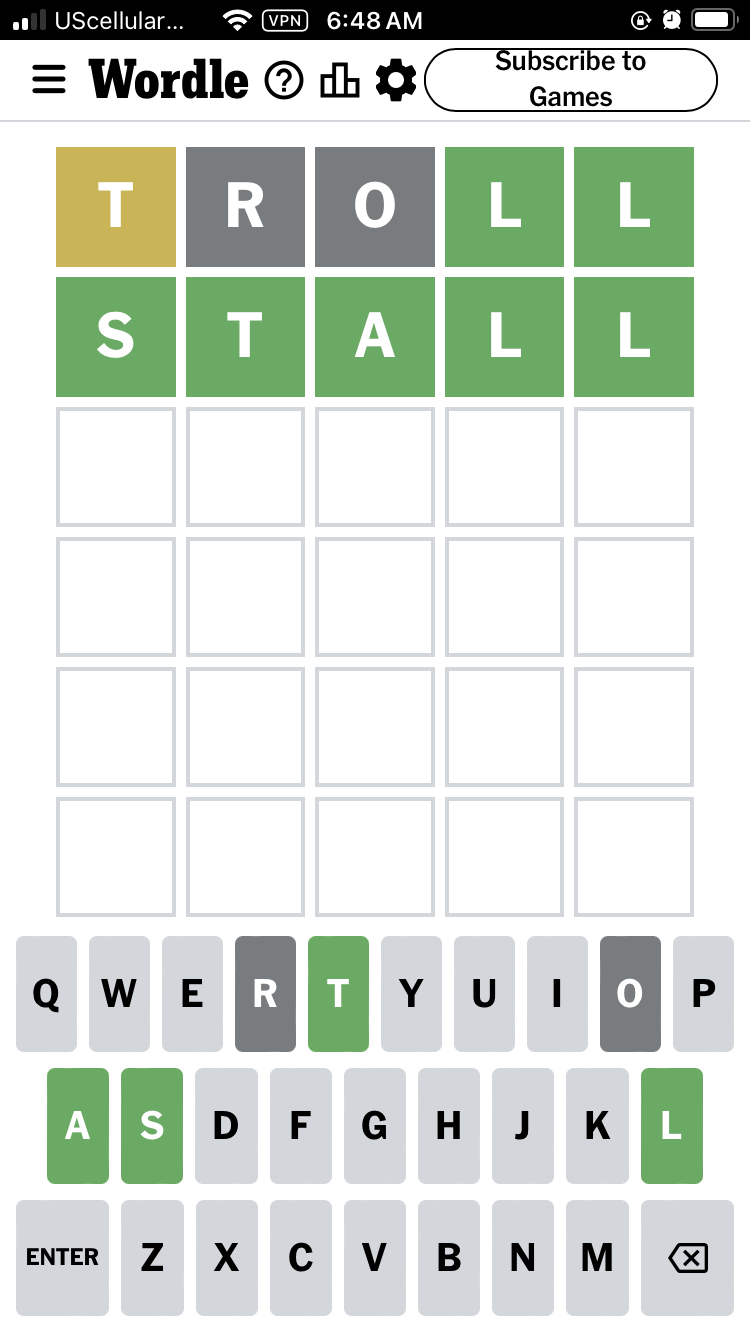
Task: Hit the backspace delete key
Action: click(688, 1257)
